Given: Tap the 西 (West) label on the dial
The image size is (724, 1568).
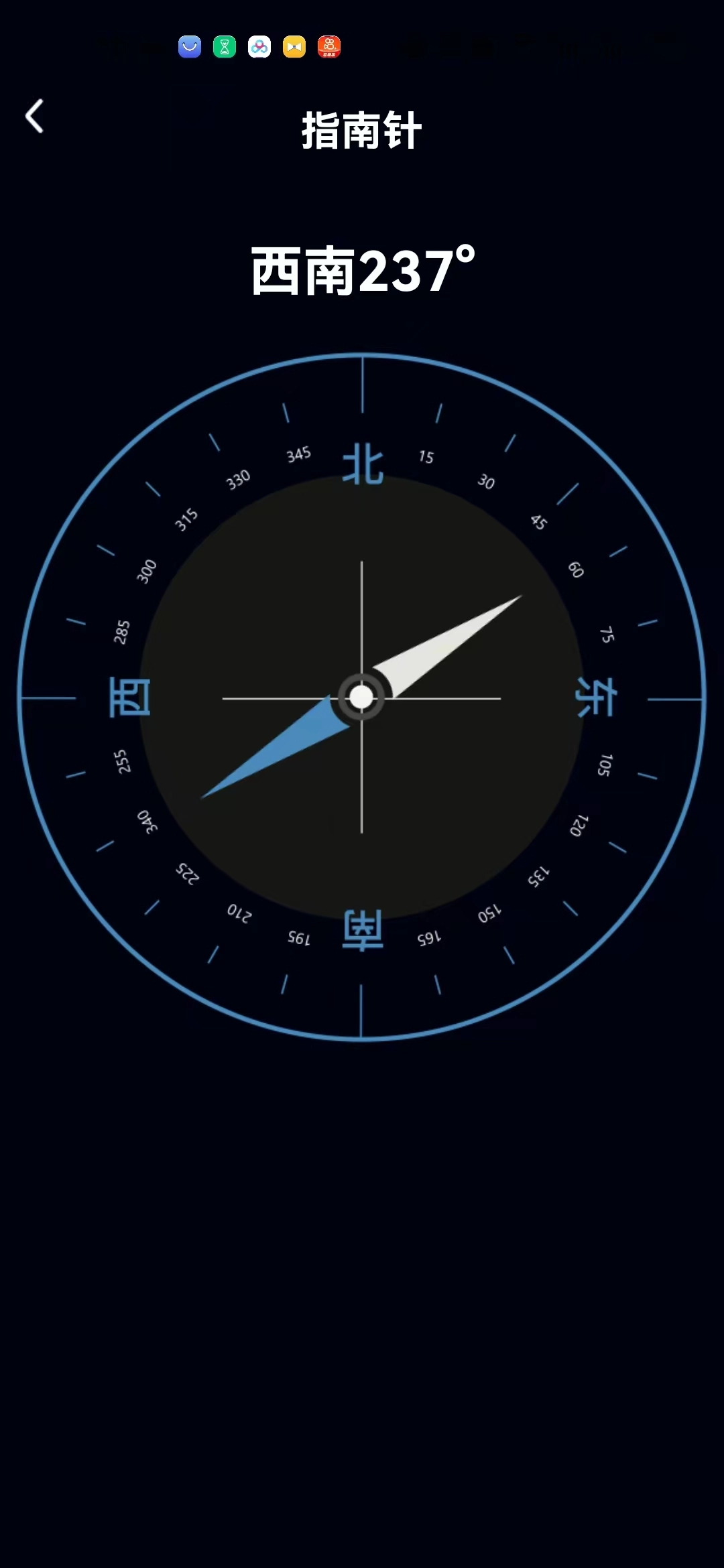Looking at the screenshot, I should tap(131, 698).
